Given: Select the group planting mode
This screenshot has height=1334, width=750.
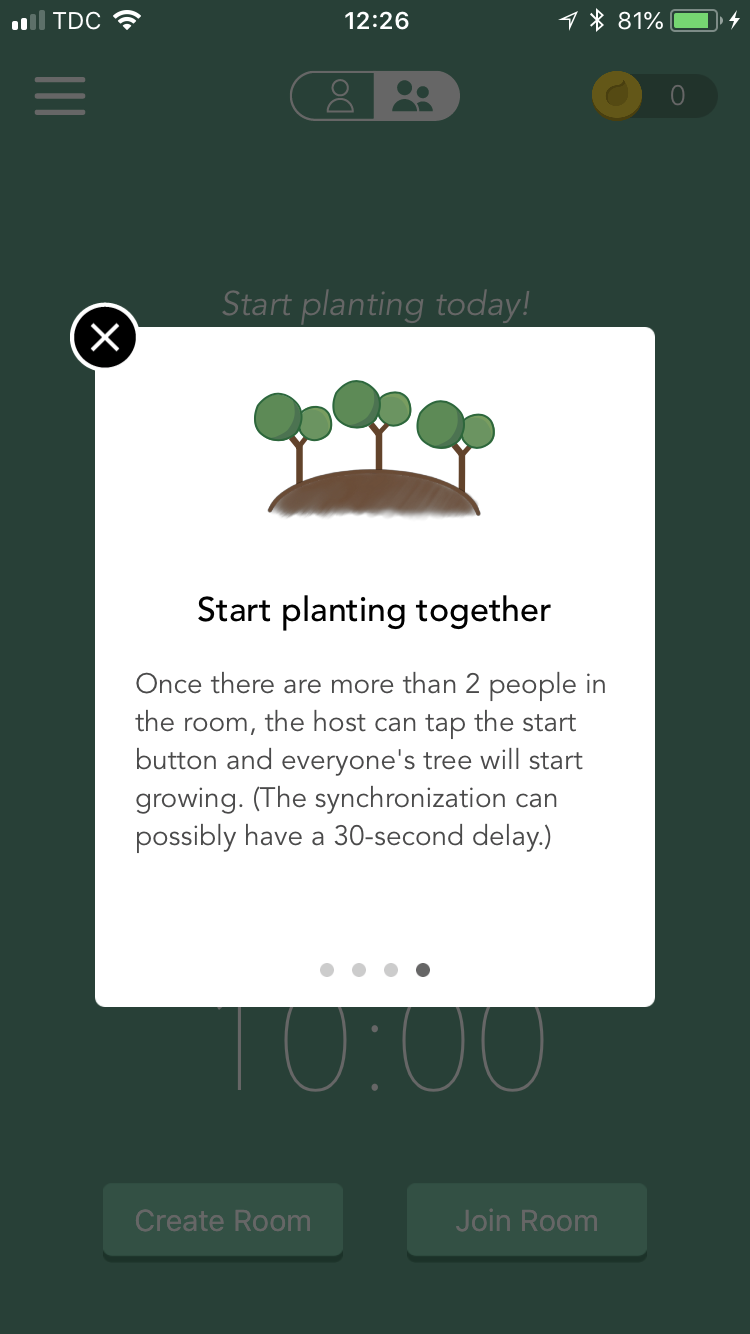Looking at the screenshot, I should click(x=414, y=96).
